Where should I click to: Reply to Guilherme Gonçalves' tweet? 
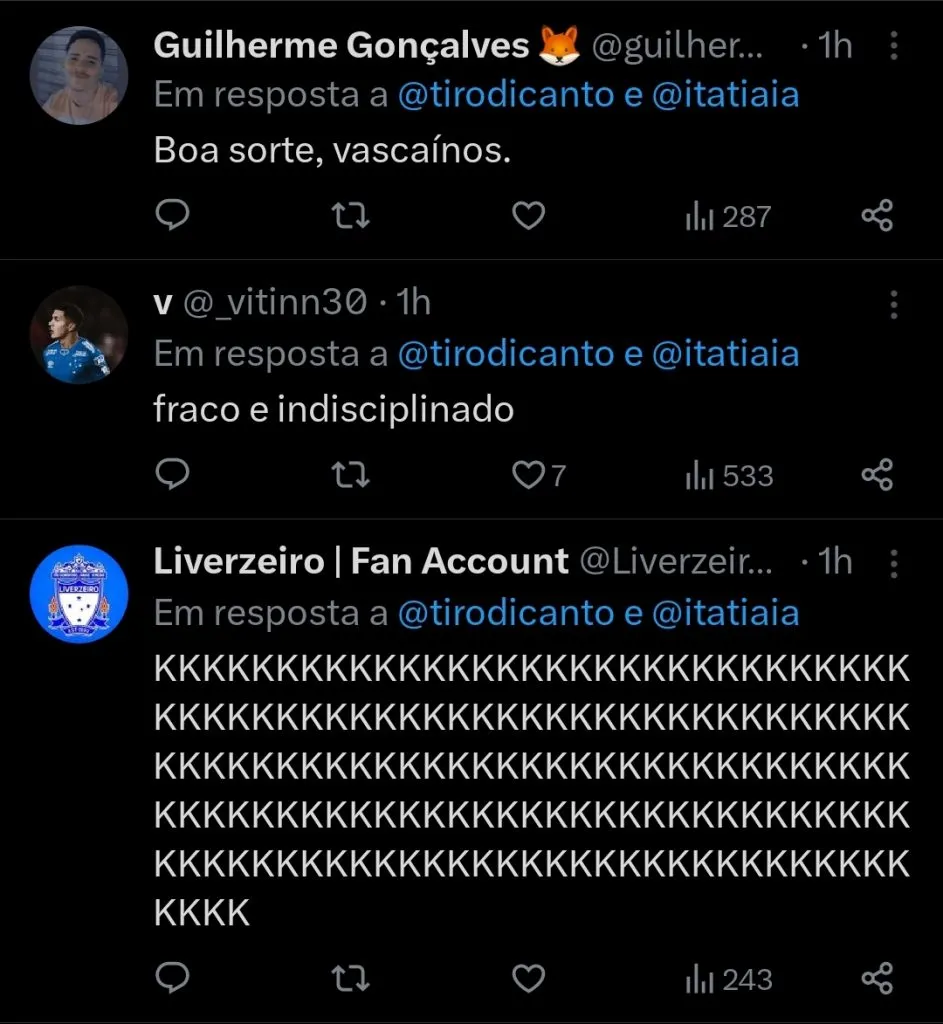(172, 216)
